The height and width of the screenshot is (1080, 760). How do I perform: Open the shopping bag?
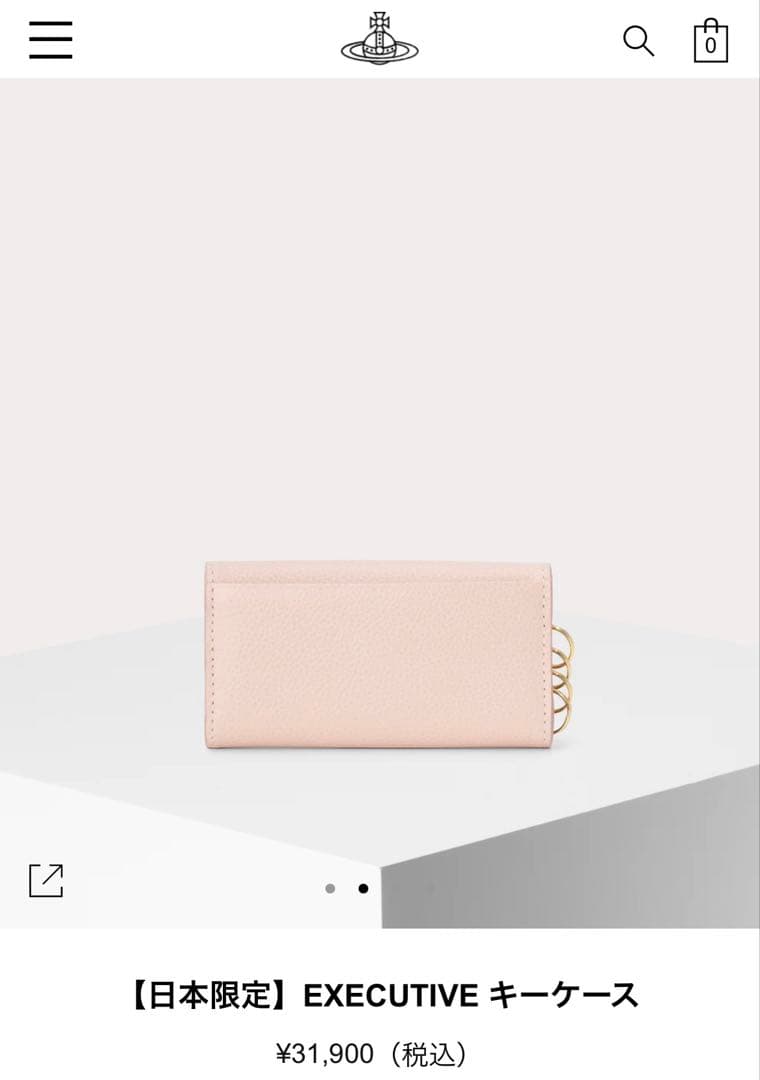click(x=710, y=41)
